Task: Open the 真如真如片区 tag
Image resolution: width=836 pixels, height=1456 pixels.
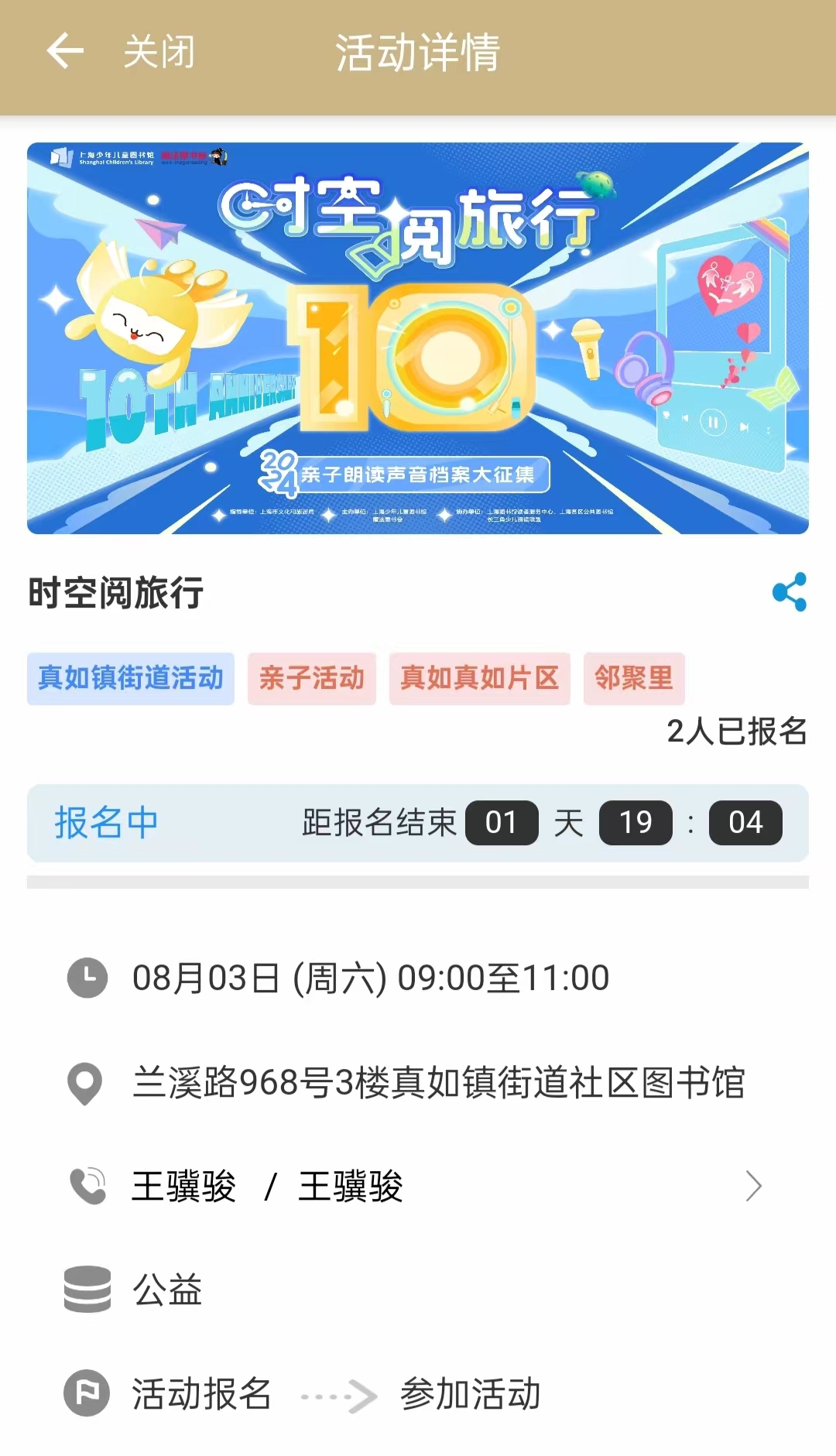Action: coord(479,678)
